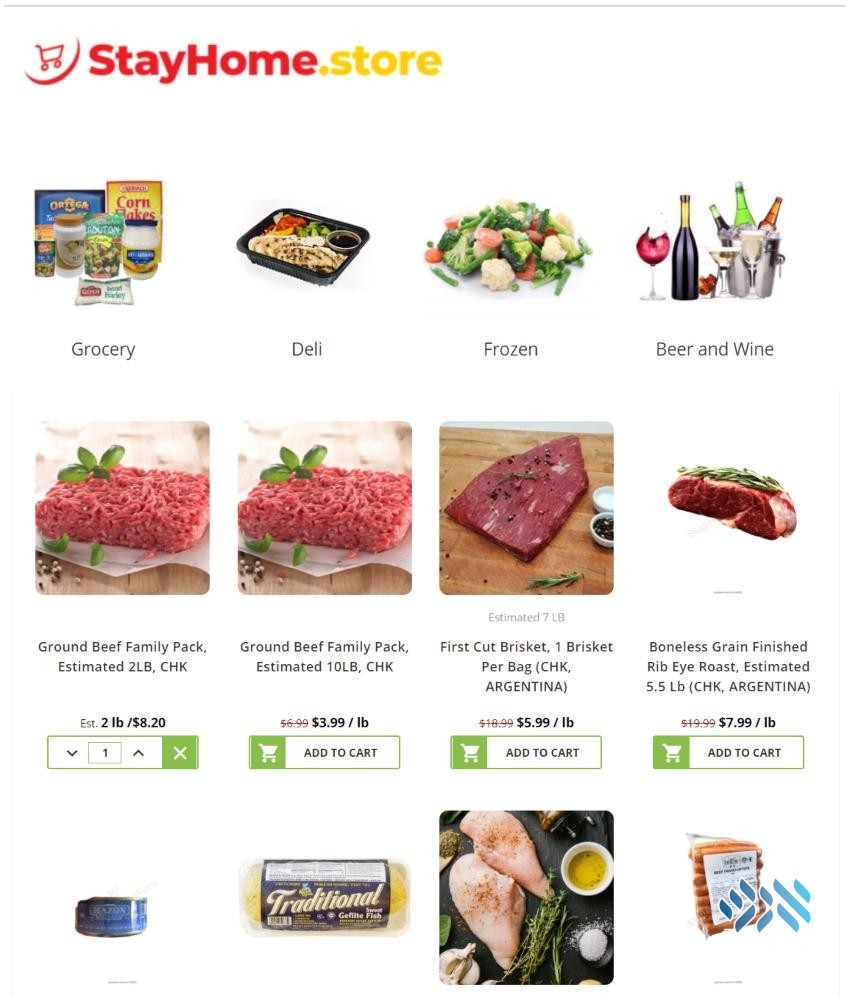This screenshot has height=1000, width=850.
Task: Add First Cut Brisket to cart
Action: tap(526, 753)
